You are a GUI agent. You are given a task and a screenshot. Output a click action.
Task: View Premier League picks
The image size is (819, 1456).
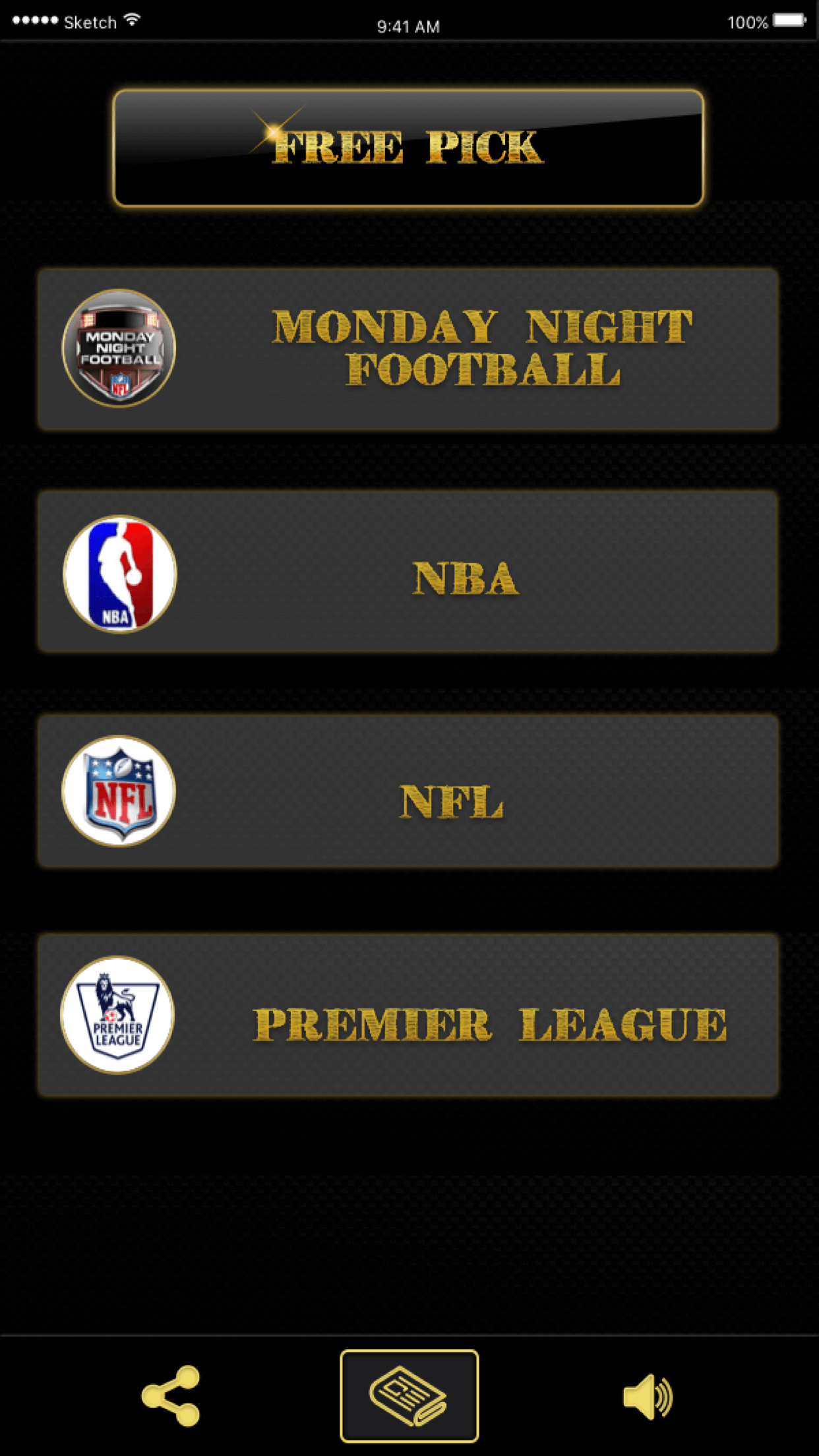coord(408,1016)
